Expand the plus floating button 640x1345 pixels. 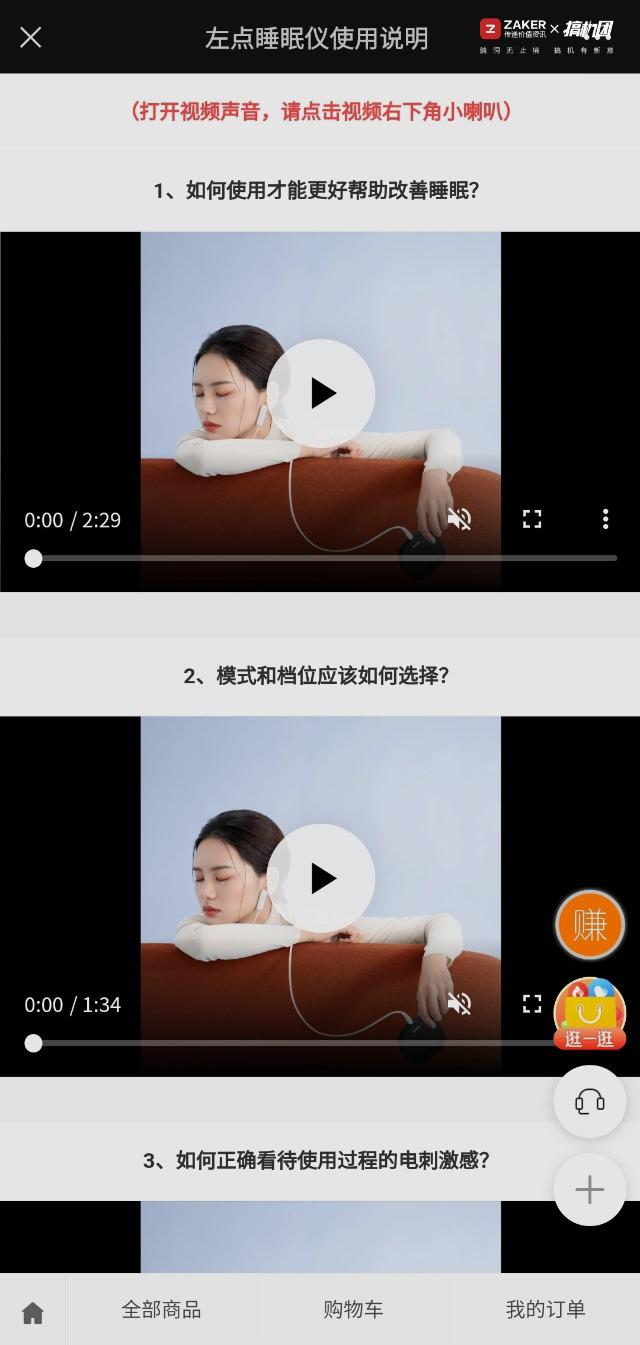coord(590,1189)
